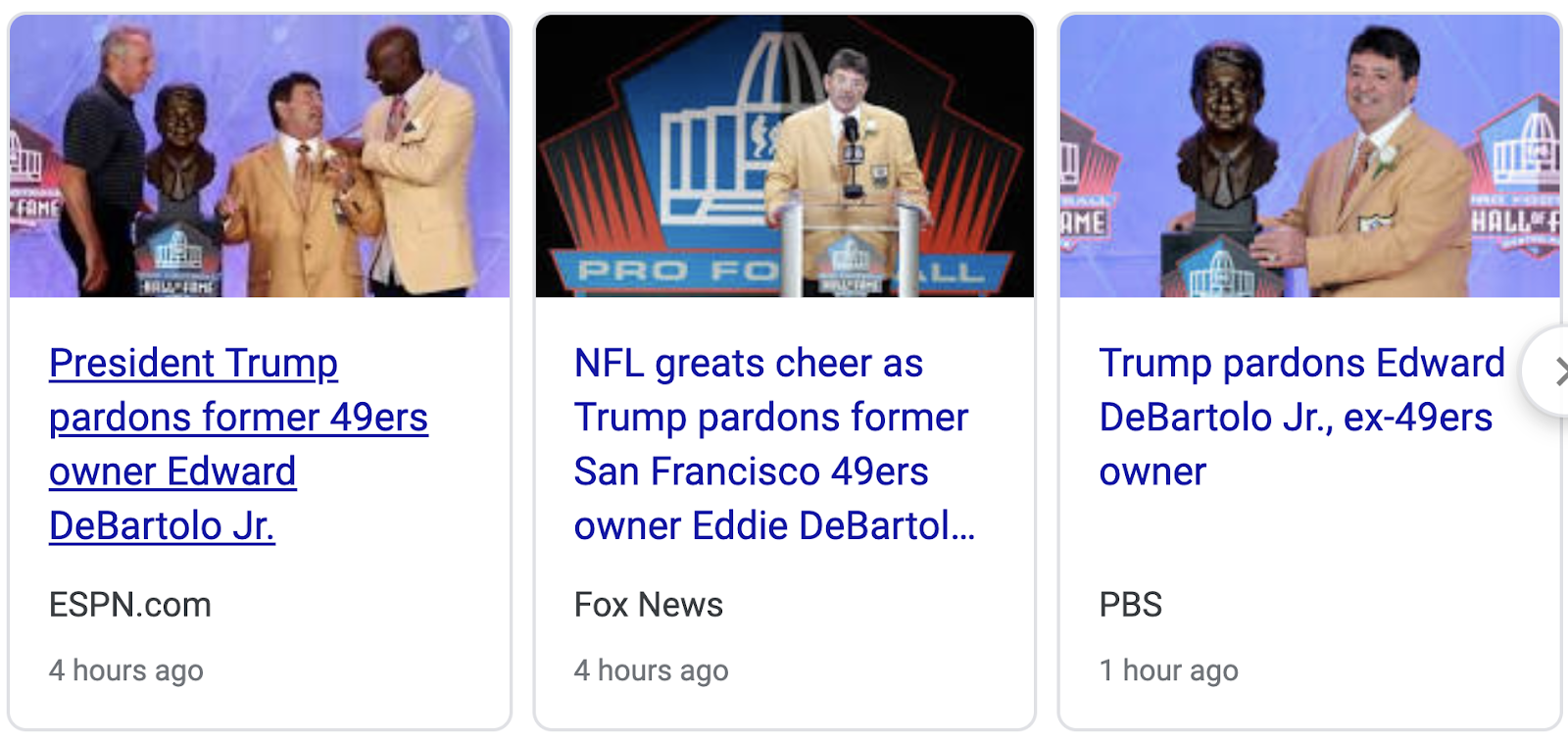Open the Fox News story card
Image resolution: width=1568 pixels, height=743 pixels.
(773, 444)
